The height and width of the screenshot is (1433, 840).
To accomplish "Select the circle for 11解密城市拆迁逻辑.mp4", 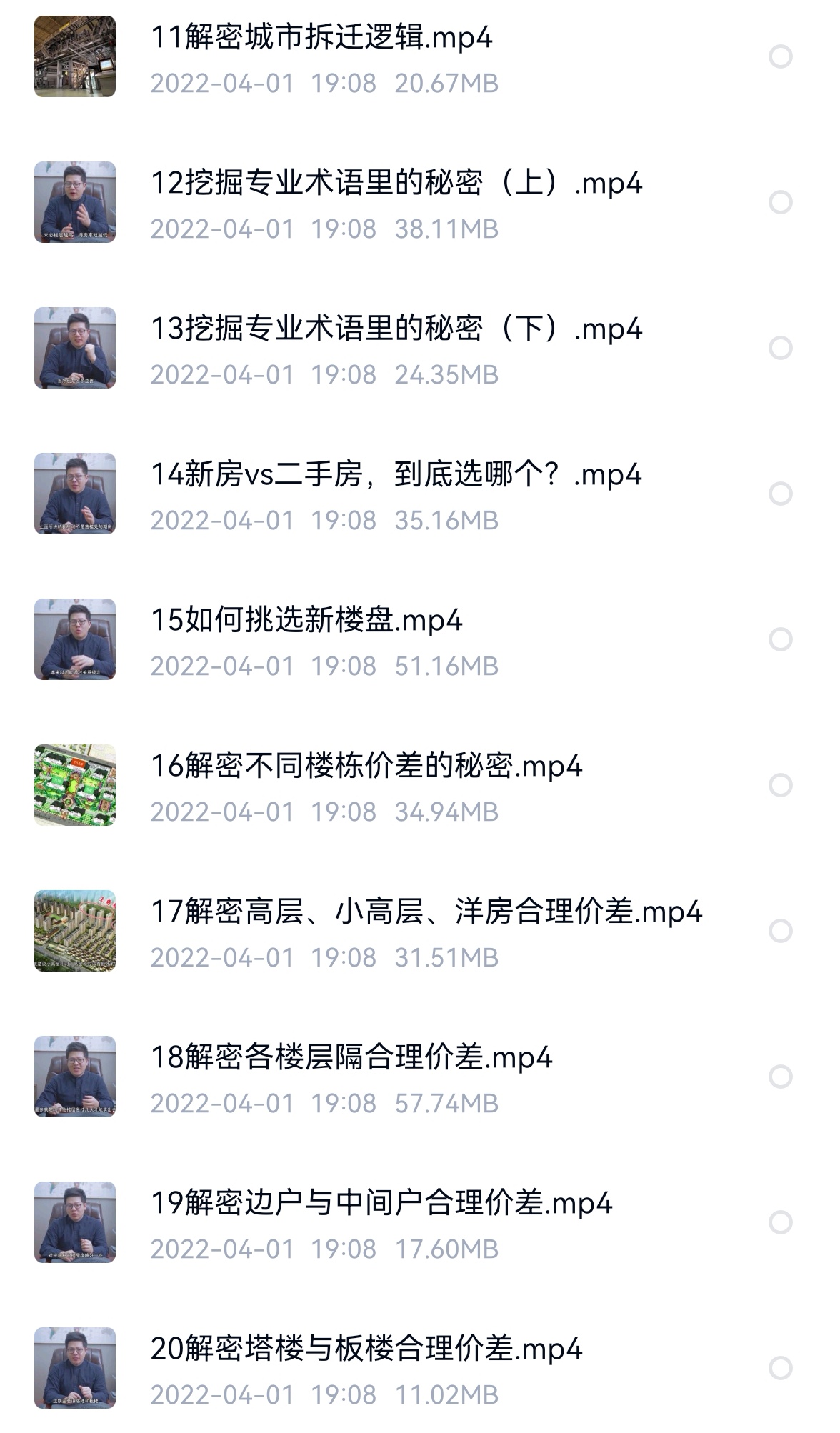I will (780, 56).
